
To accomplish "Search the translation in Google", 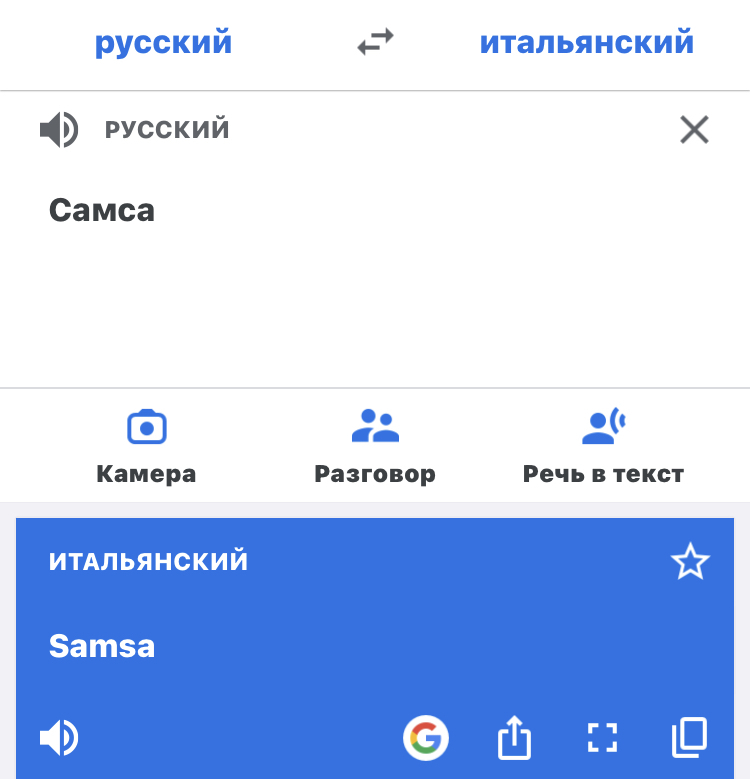I will tap(426, 739).
